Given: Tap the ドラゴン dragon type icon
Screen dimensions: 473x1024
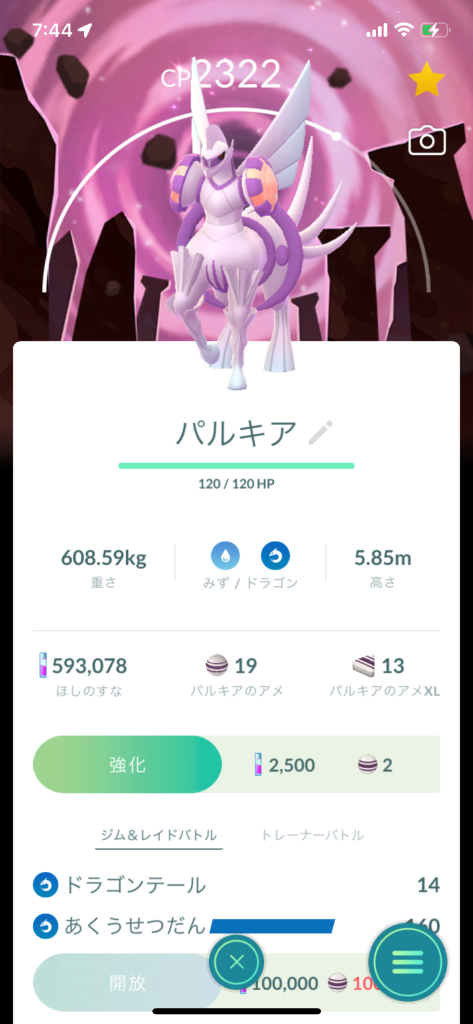Looking at the screenshot, I should [275, 556].
